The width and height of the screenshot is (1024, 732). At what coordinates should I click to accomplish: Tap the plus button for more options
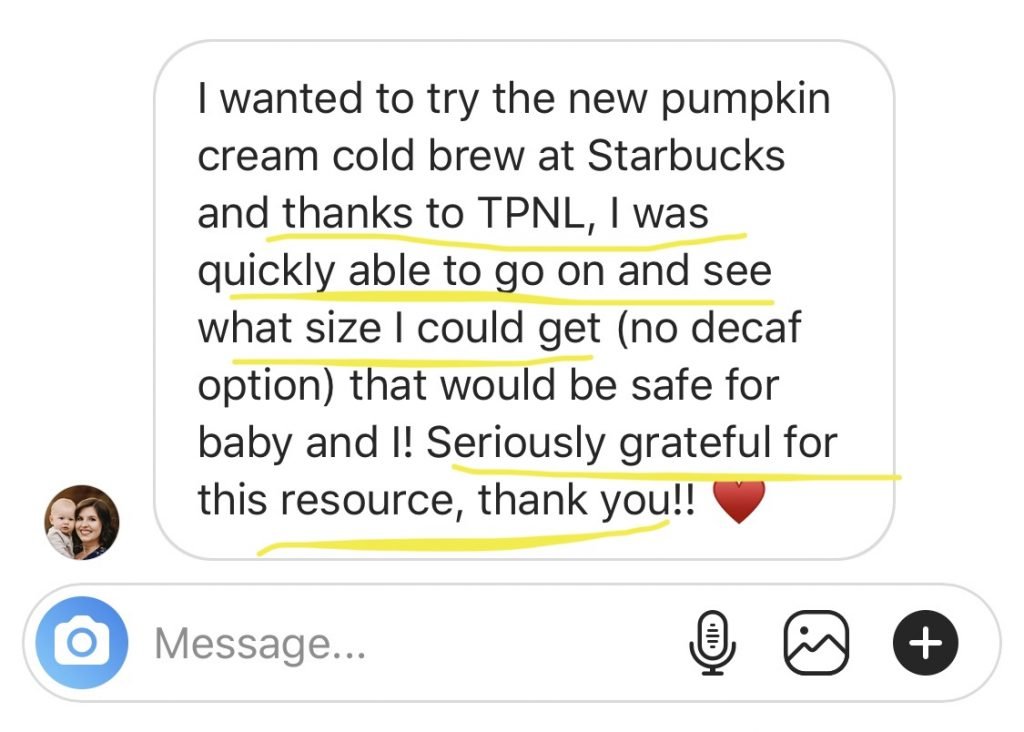pyautogui.click(x=924, y=643)
